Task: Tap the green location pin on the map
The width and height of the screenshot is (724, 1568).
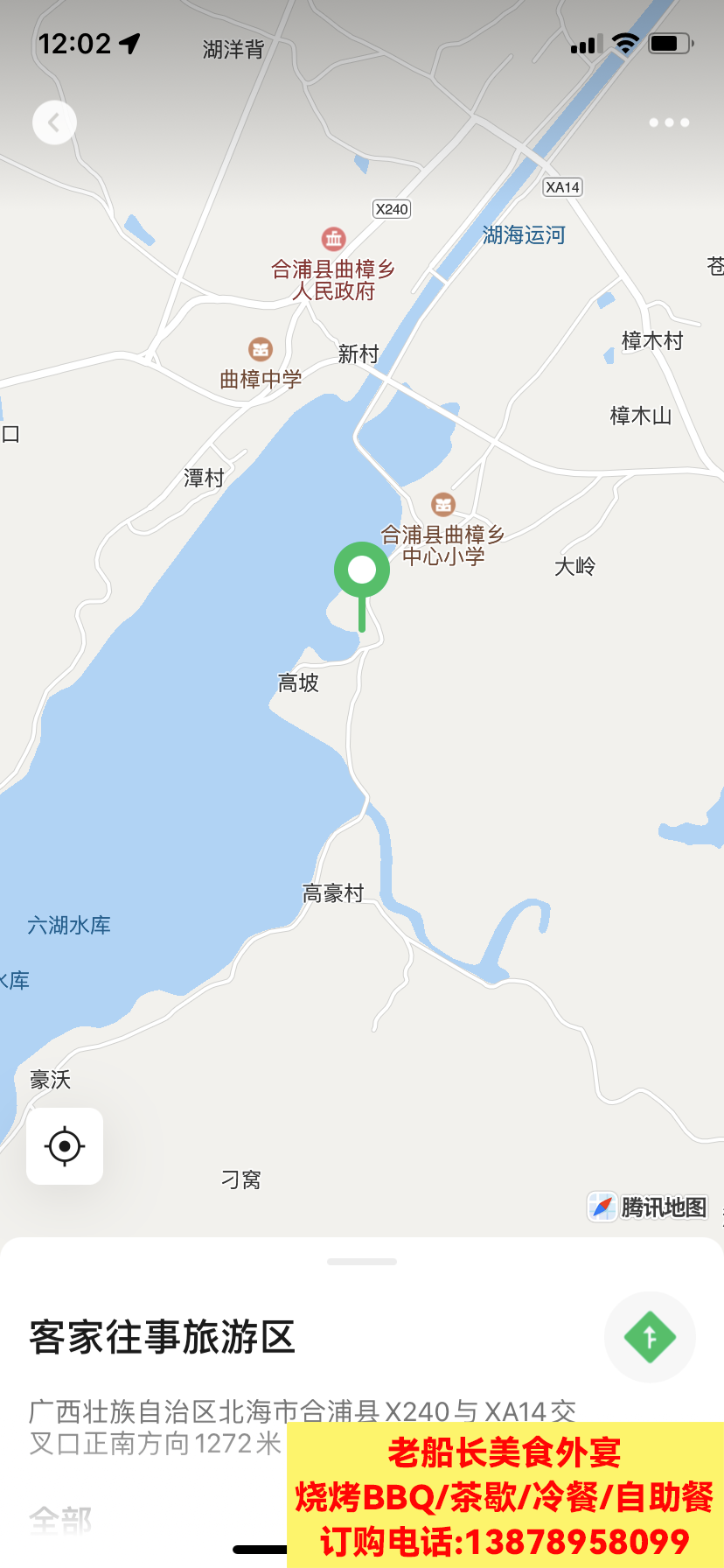Action: click(x=362, y=571)
